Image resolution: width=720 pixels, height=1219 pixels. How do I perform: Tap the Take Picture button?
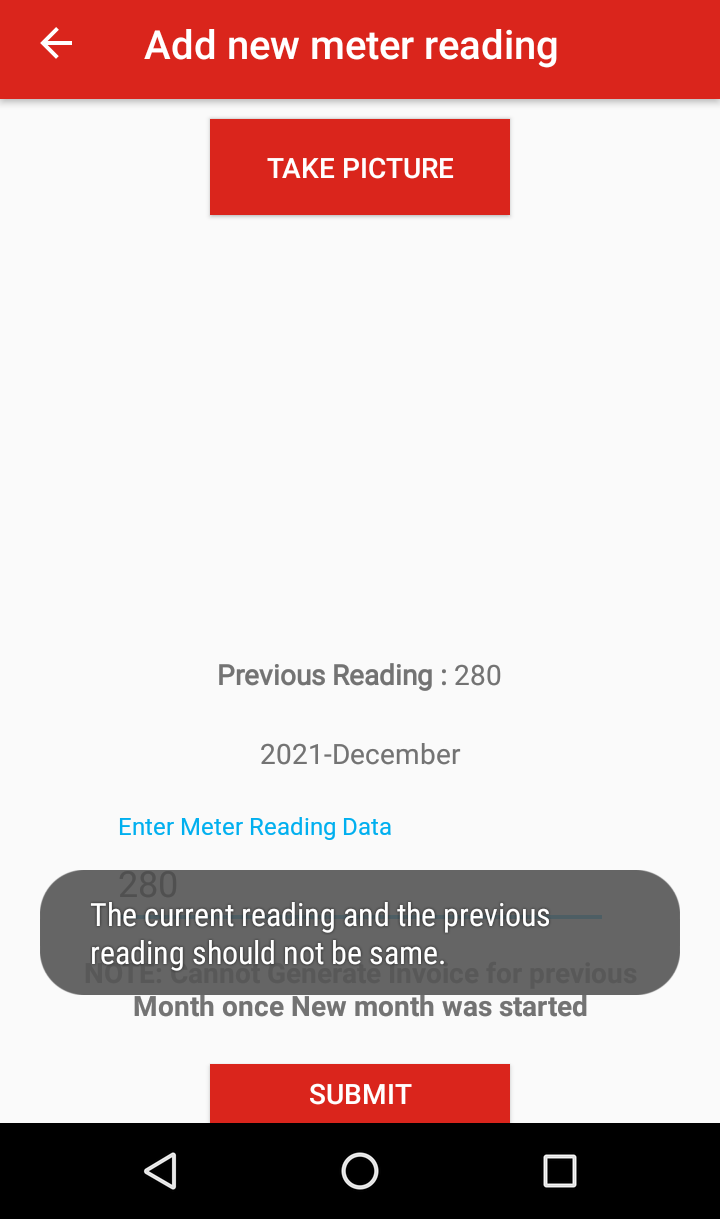(x=360, y=167)
